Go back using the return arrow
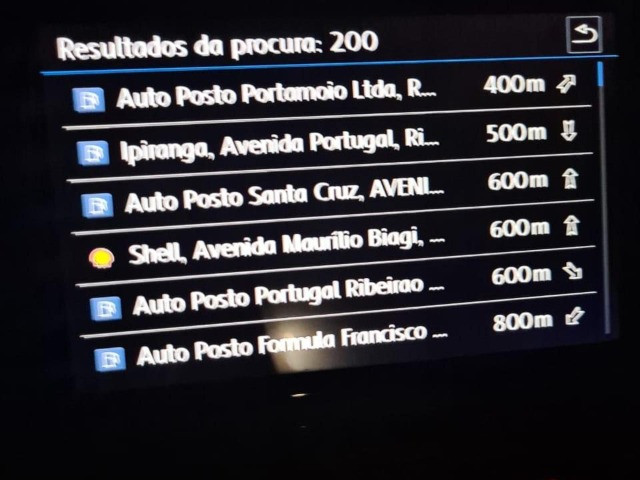 pos(583,35)
